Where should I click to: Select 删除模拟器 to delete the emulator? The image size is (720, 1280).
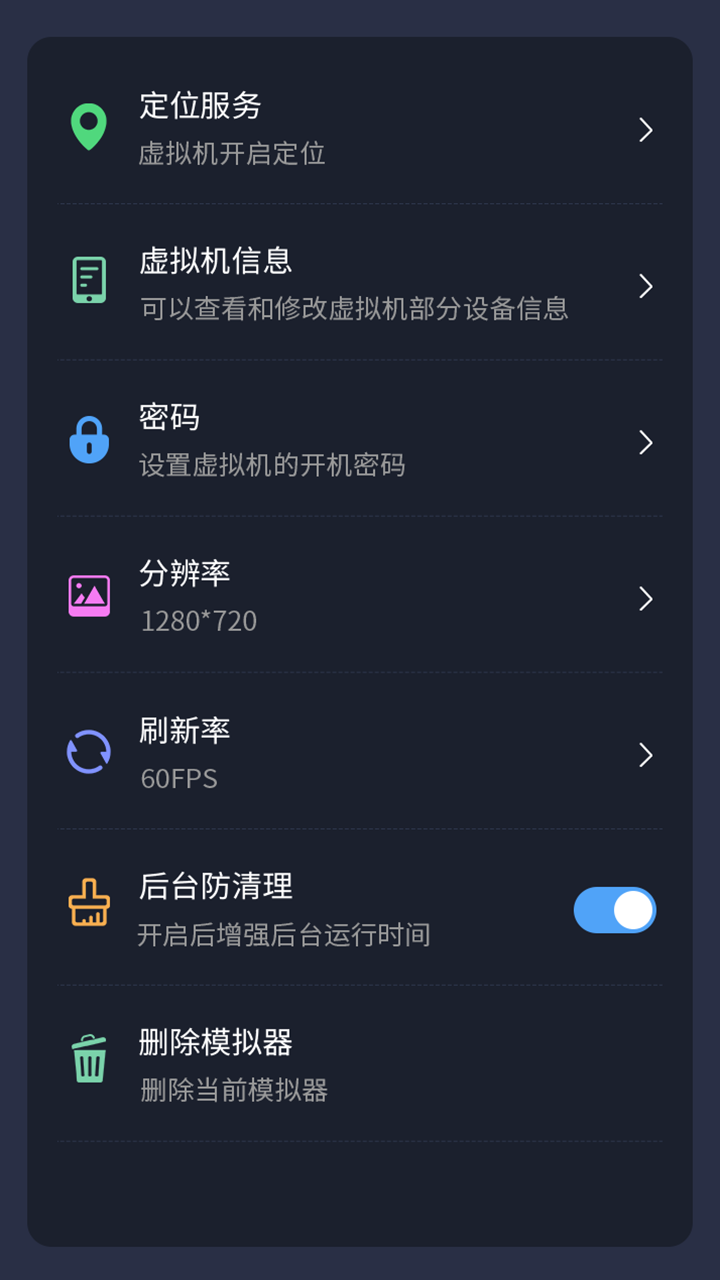pyautogui.click(x=360, y=1064)
